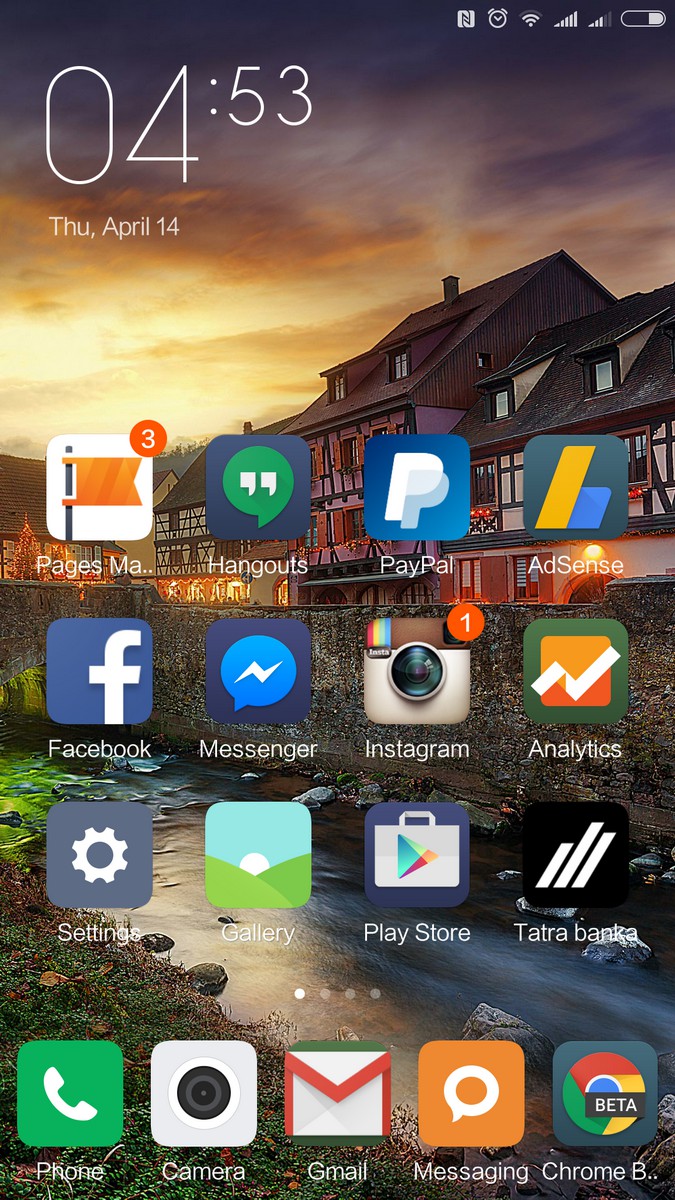Image resolution: width=675 pixels, height=1200 pixels.
Task: Open the Phone dialer
Action: coord(70,1093)
